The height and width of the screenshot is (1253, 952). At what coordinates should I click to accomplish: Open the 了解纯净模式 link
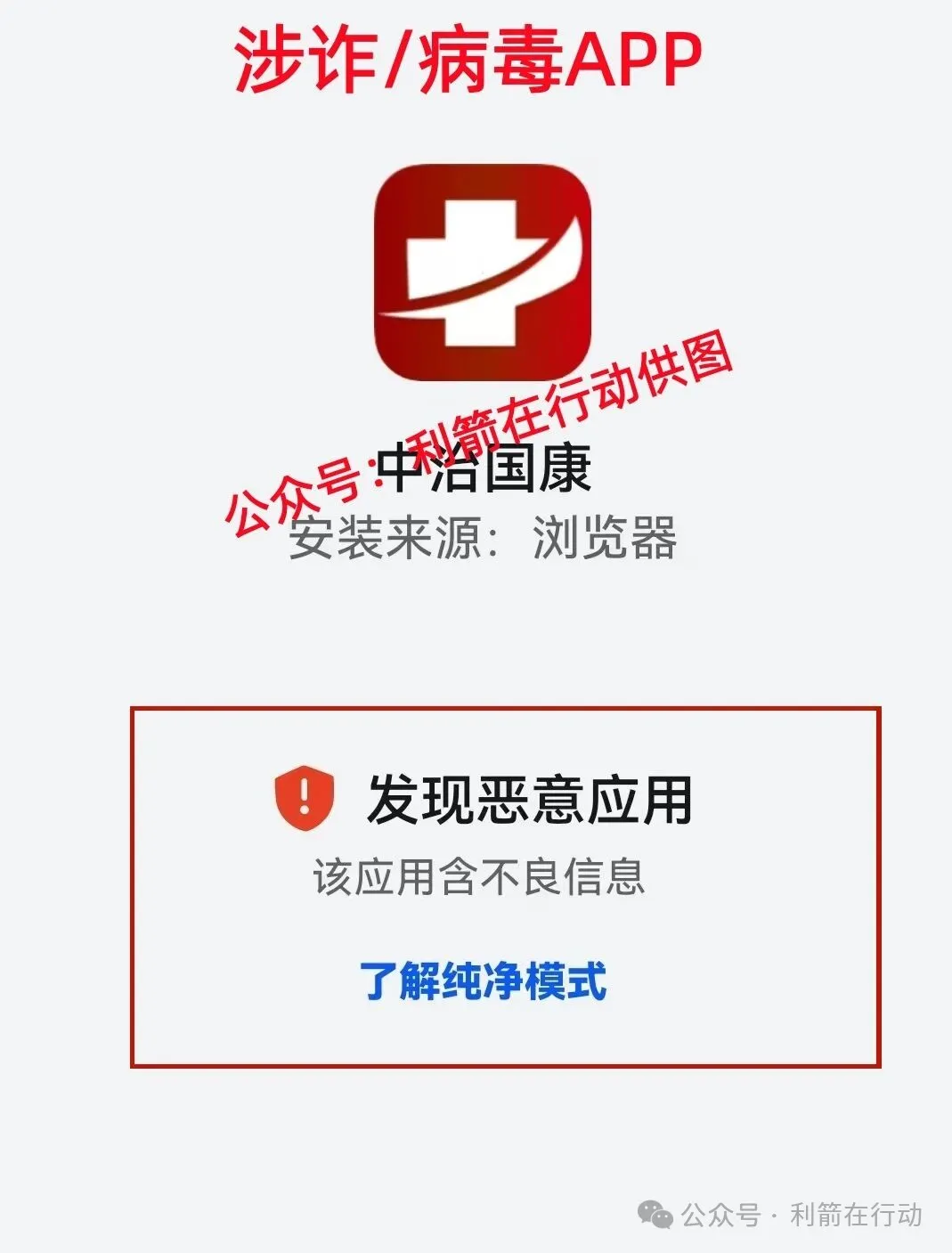click(483, 981)
